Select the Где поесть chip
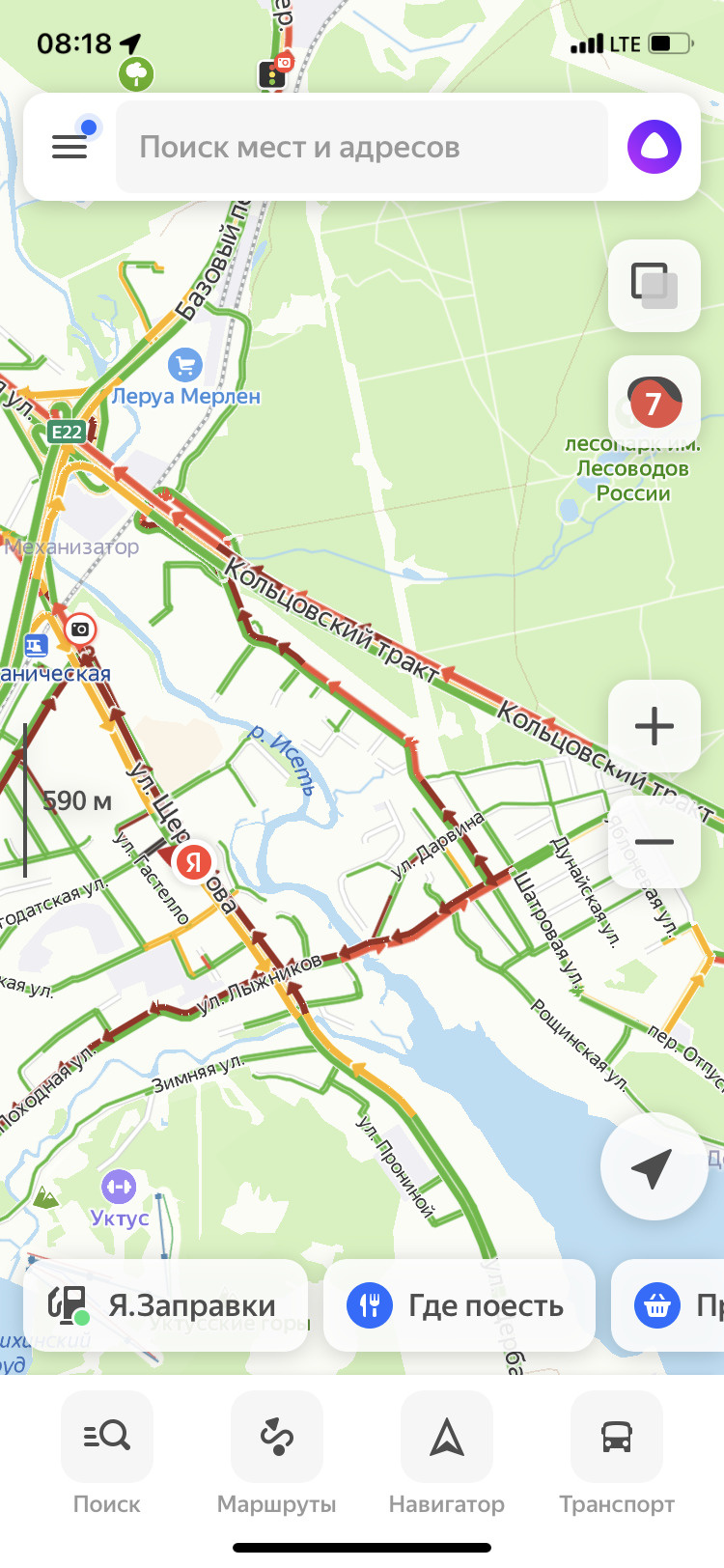This screenshot has width=724, height=1568. pyautogui.click(x=459, y=1305)
